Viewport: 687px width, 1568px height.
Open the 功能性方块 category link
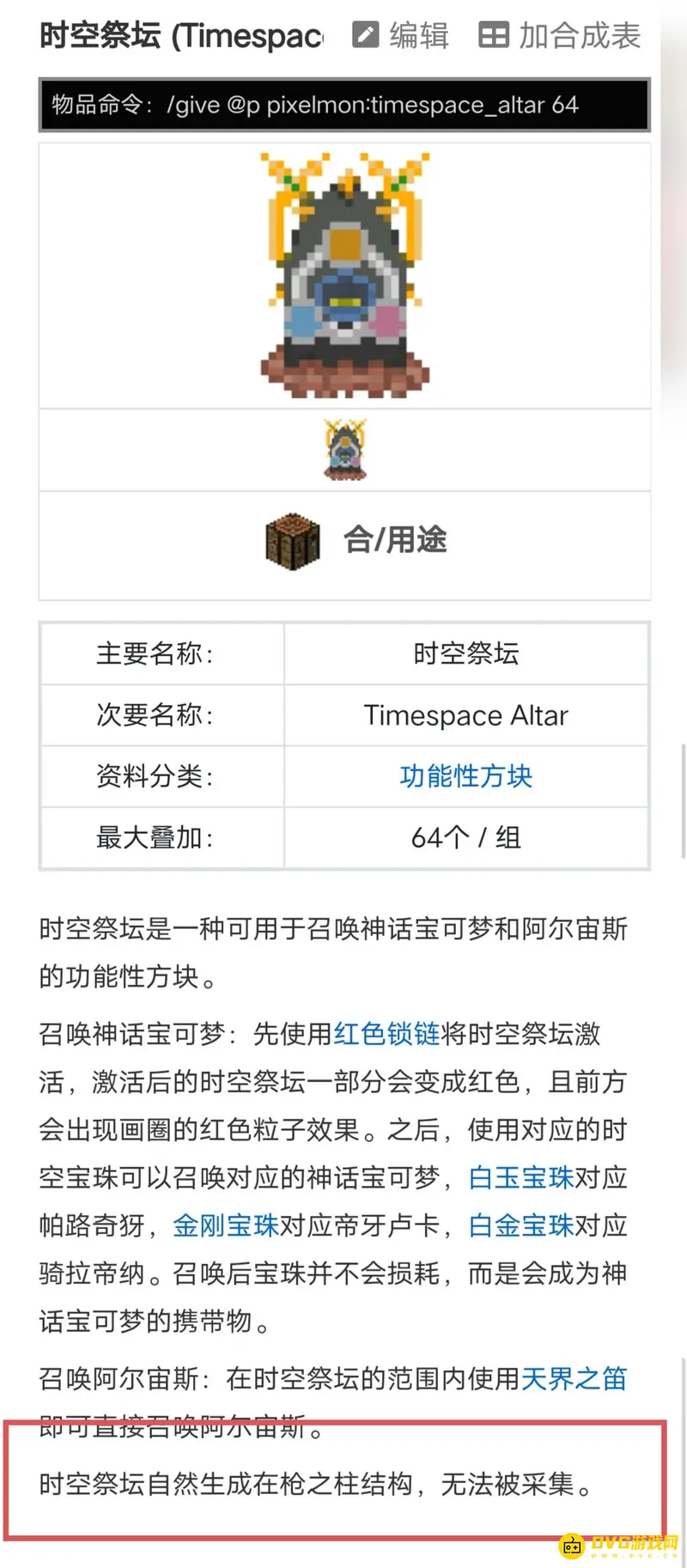click(465, 776)
